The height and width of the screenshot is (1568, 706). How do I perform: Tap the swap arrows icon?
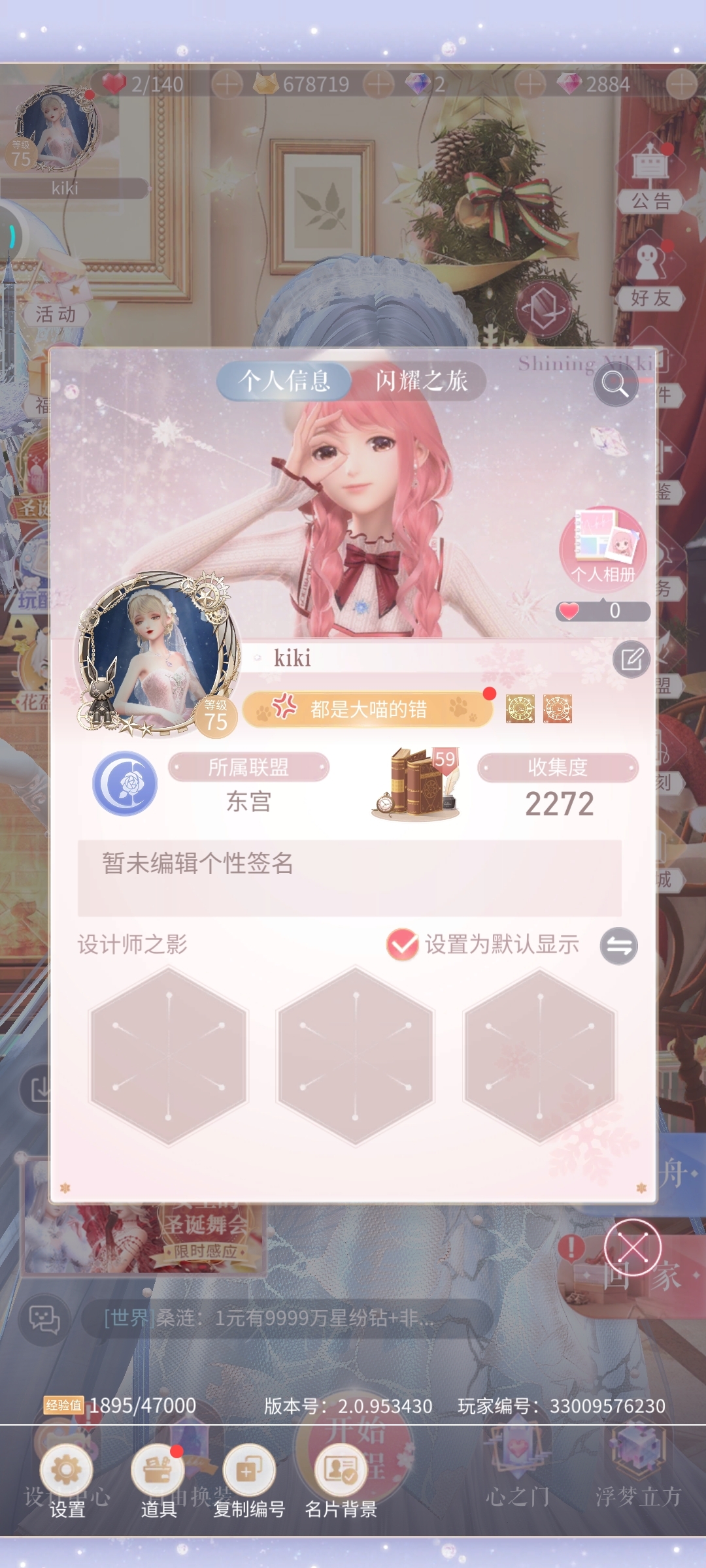(x=618, y=945)
